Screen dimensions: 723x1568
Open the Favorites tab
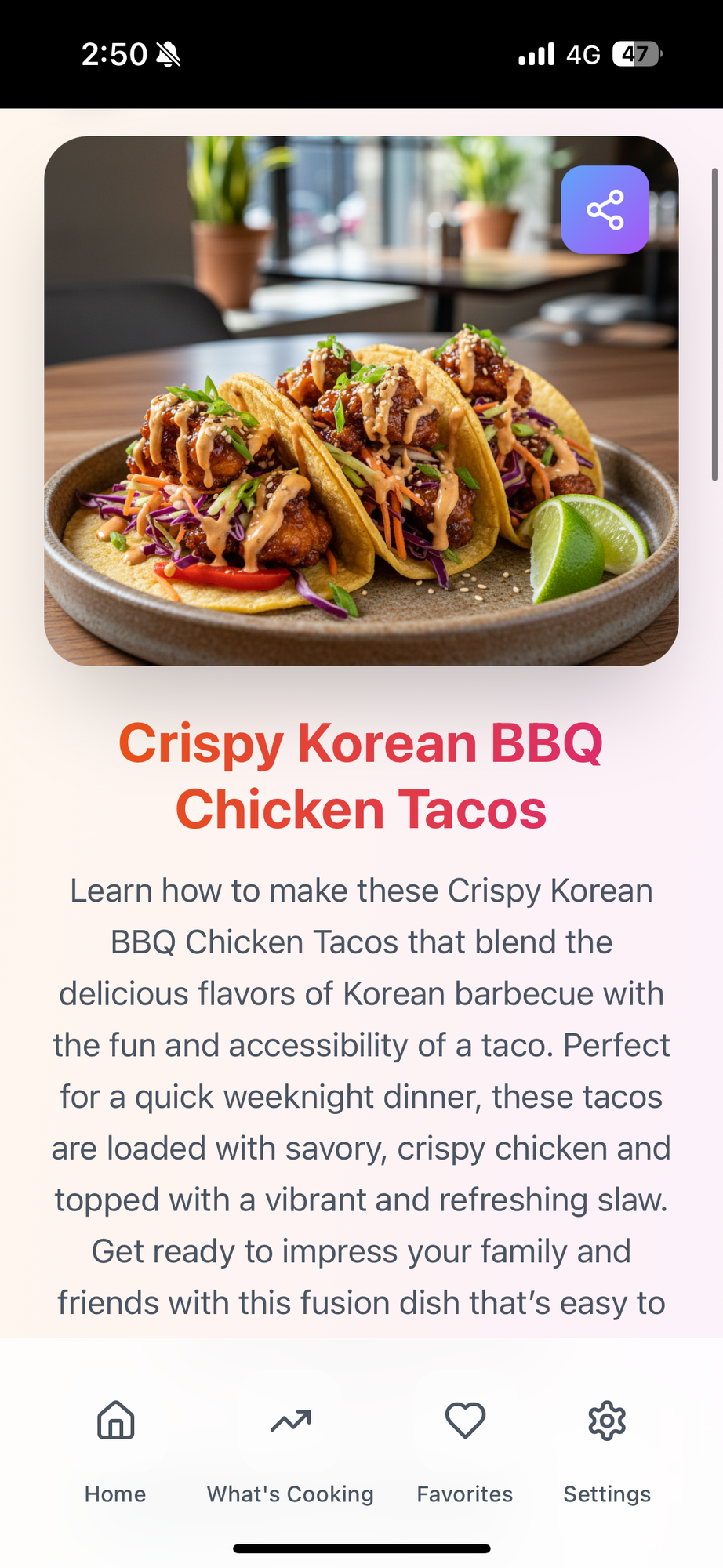point(464,1449)
